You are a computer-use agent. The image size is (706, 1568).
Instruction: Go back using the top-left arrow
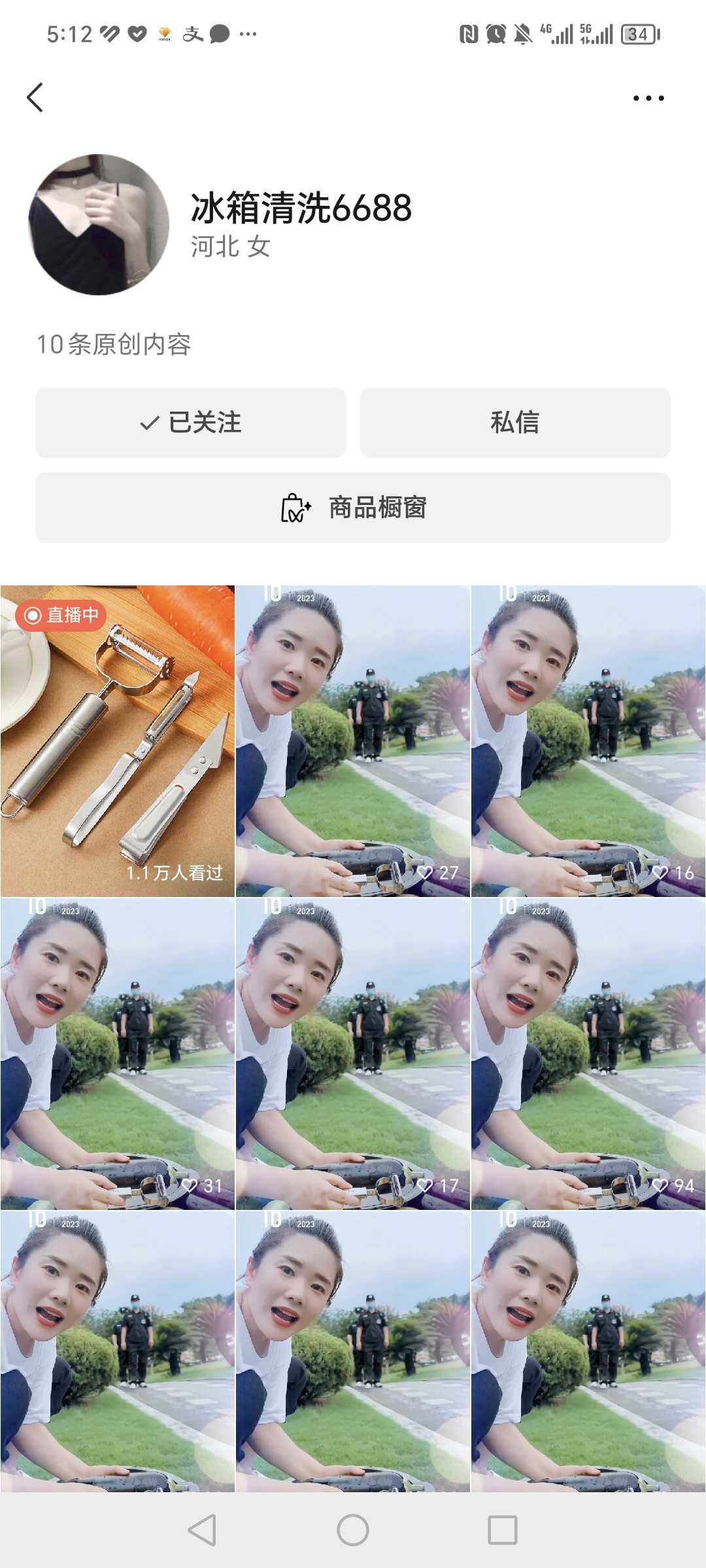(x=35, y=98)
